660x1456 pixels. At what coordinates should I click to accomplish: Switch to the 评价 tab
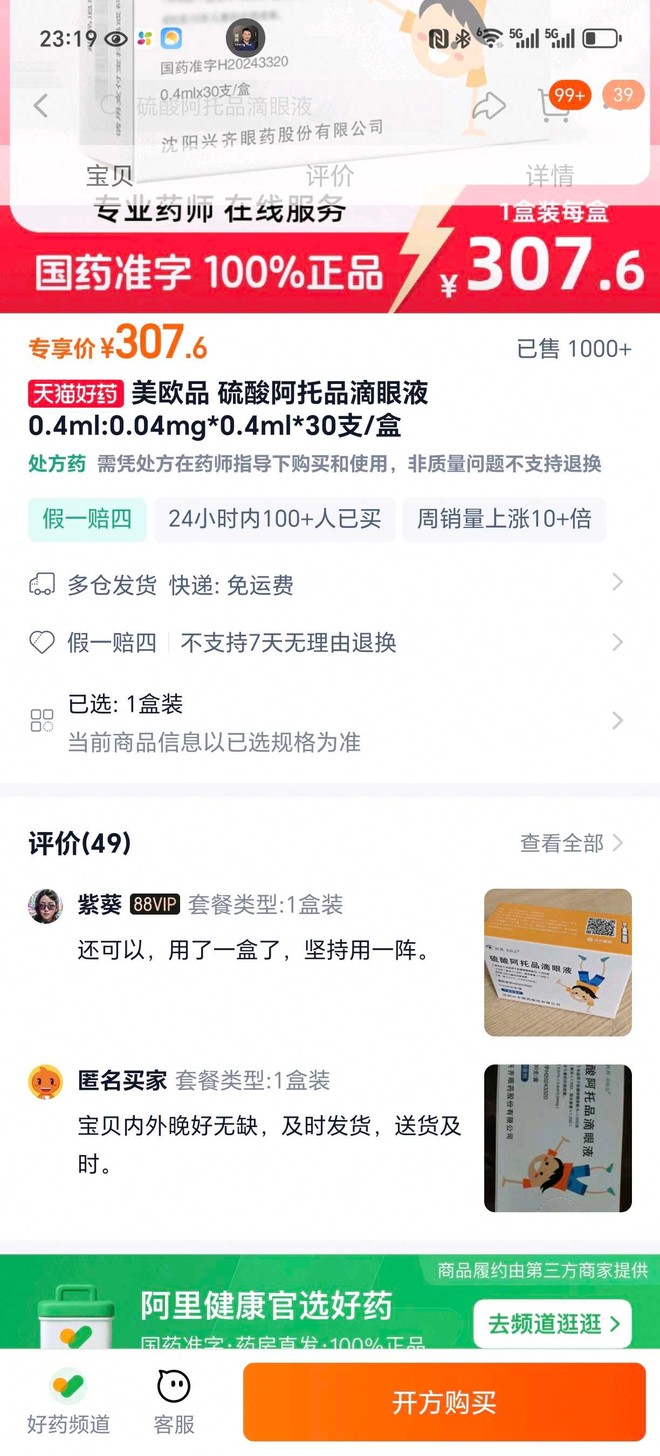[x=330, y=176]
